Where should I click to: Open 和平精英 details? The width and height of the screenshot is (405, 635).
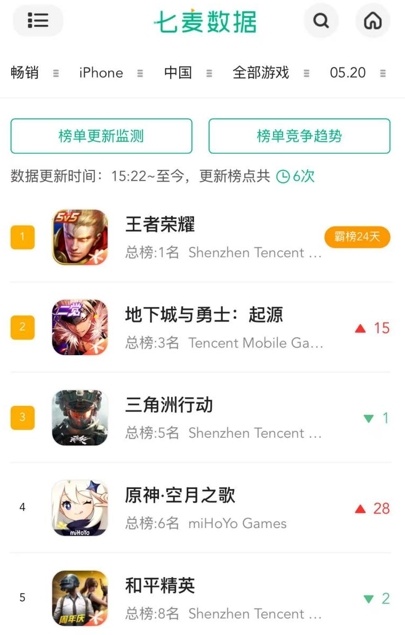(x=200, y=598)
